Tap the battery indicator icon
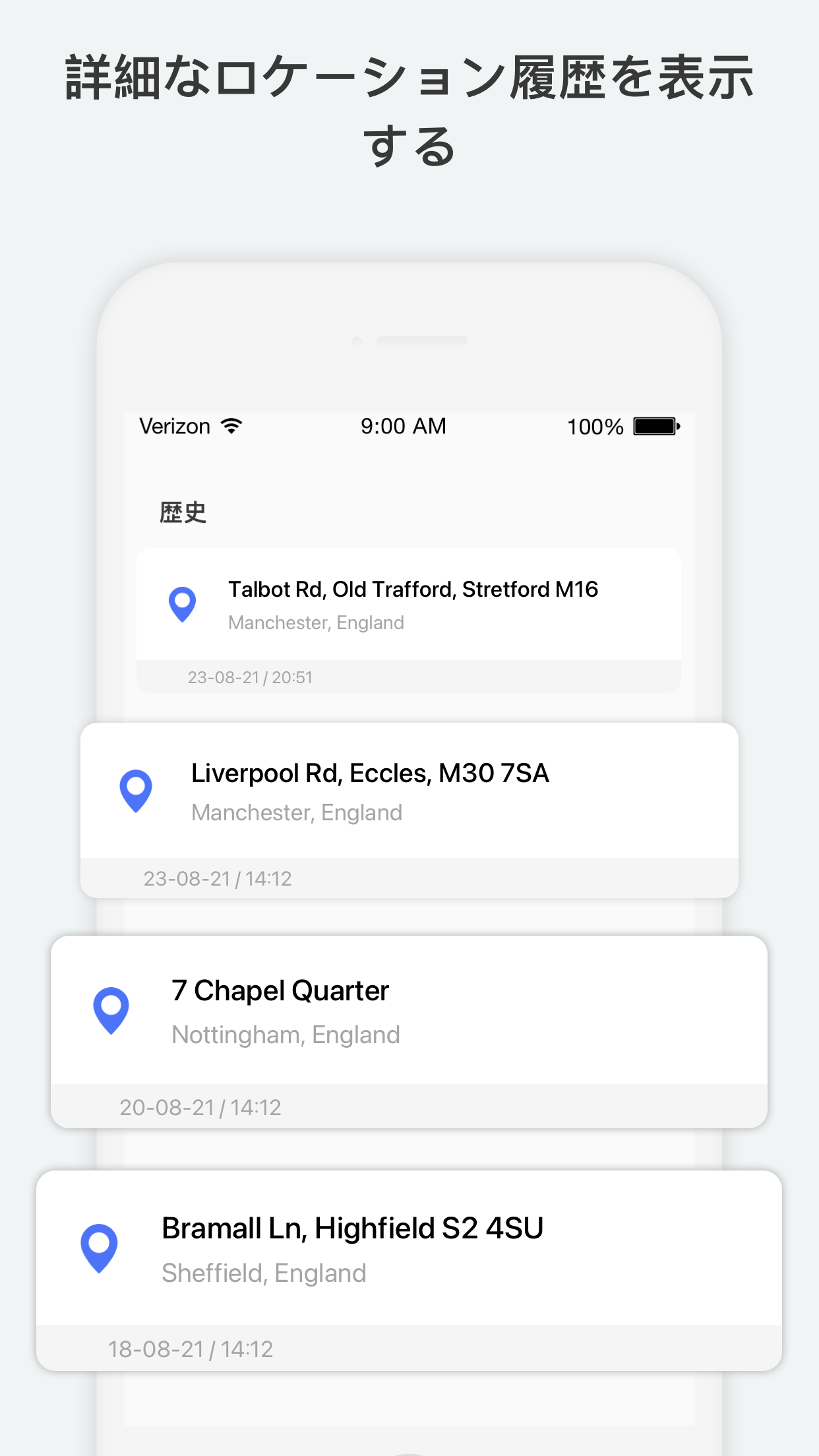The width and height of the screenshot is (819, 1456). pyautogui.click(x=655, y=425)
